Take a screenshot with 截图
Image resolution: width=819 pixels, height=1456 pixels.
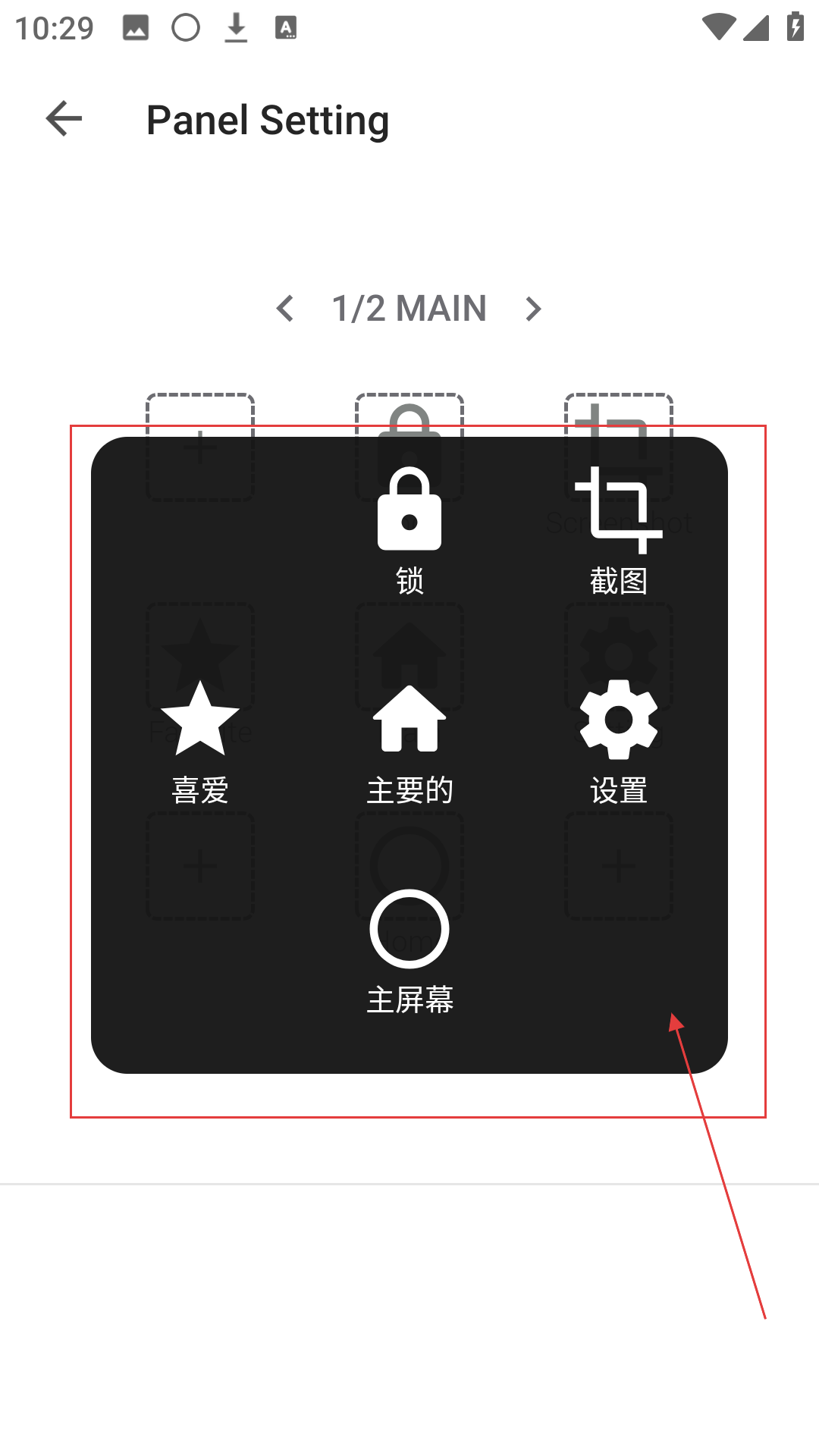618,511
